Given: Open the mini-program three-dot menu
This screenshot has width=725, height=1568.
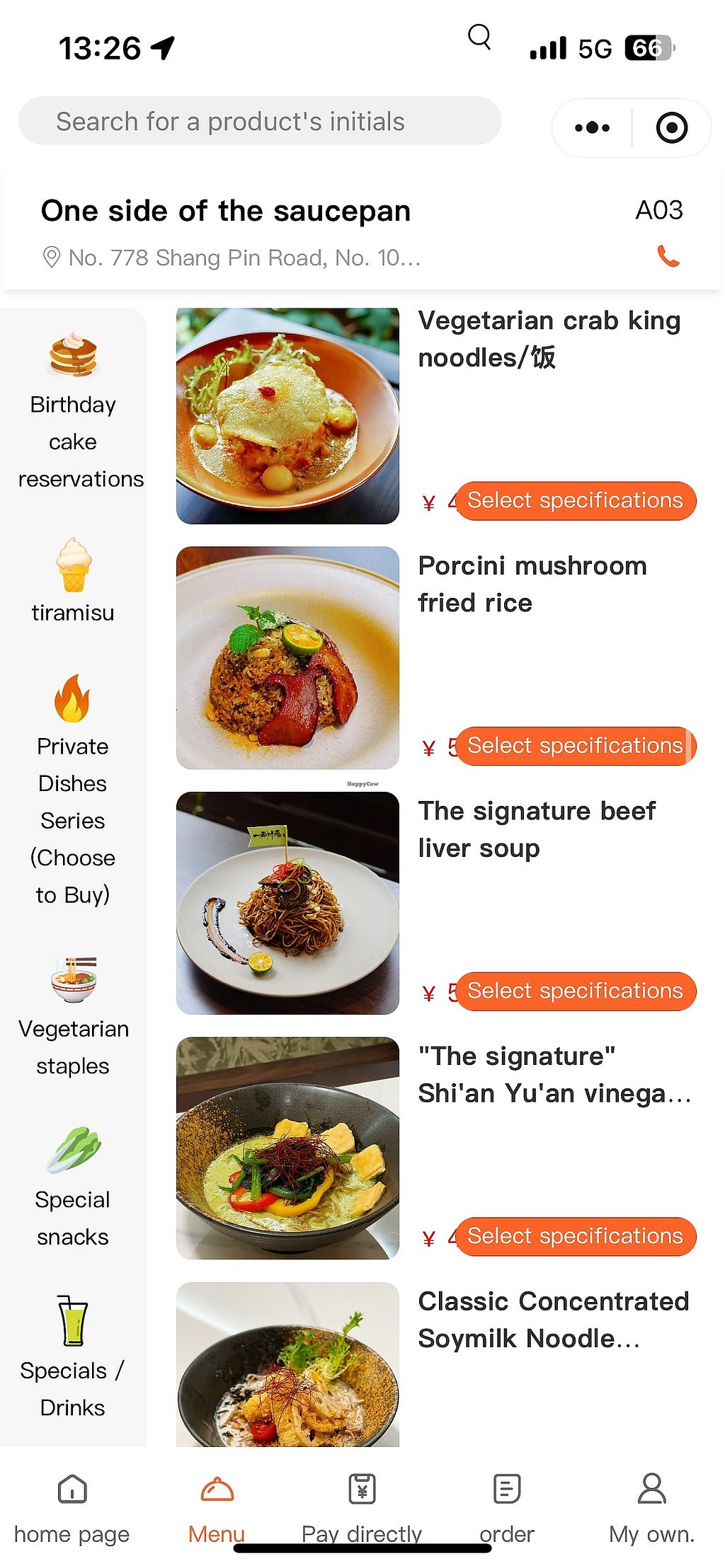Looking at the screenshot, I should [592, 128].
